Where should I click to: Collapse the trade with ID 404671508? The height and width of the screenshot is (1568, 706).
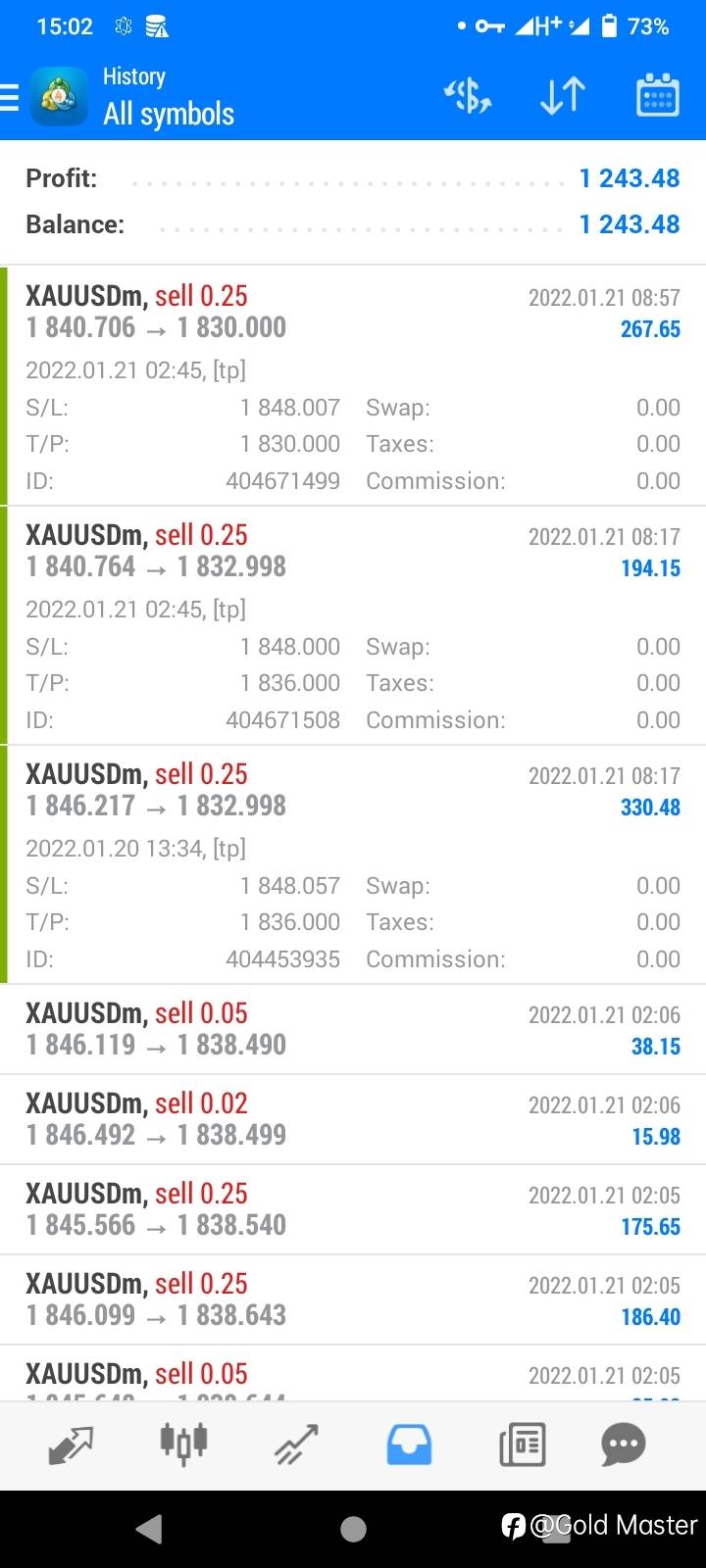(x=353, y=625)
